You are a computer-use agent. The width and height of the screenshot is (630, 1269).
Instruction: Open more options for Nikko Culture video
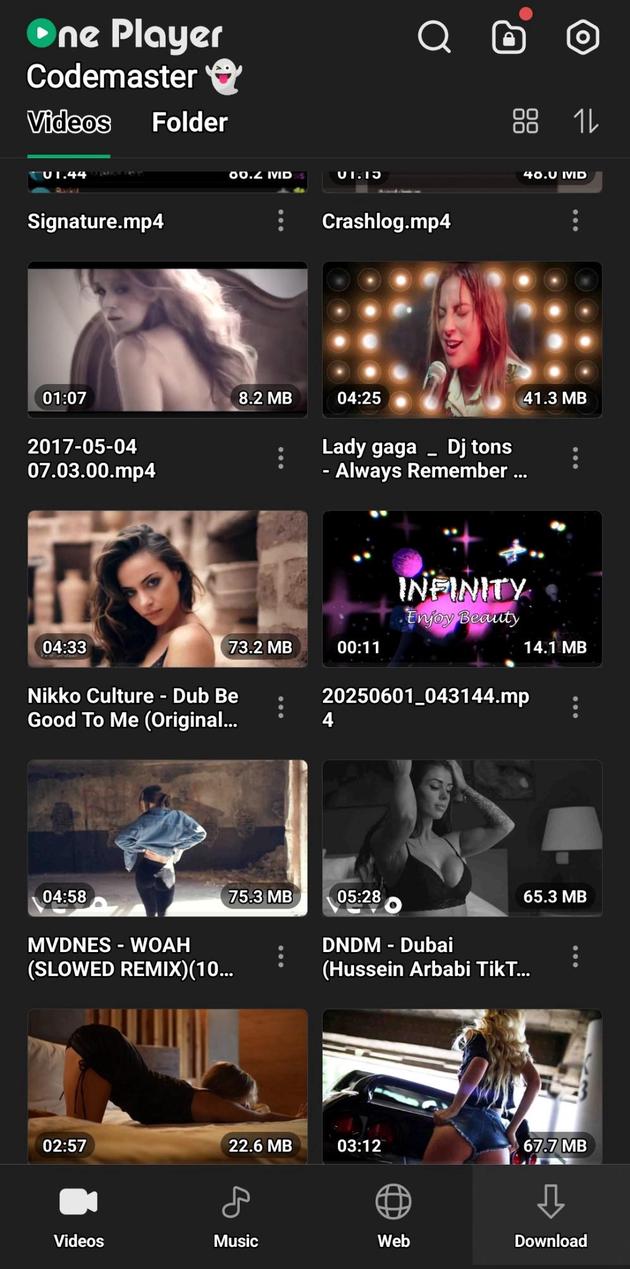point(281,707)
